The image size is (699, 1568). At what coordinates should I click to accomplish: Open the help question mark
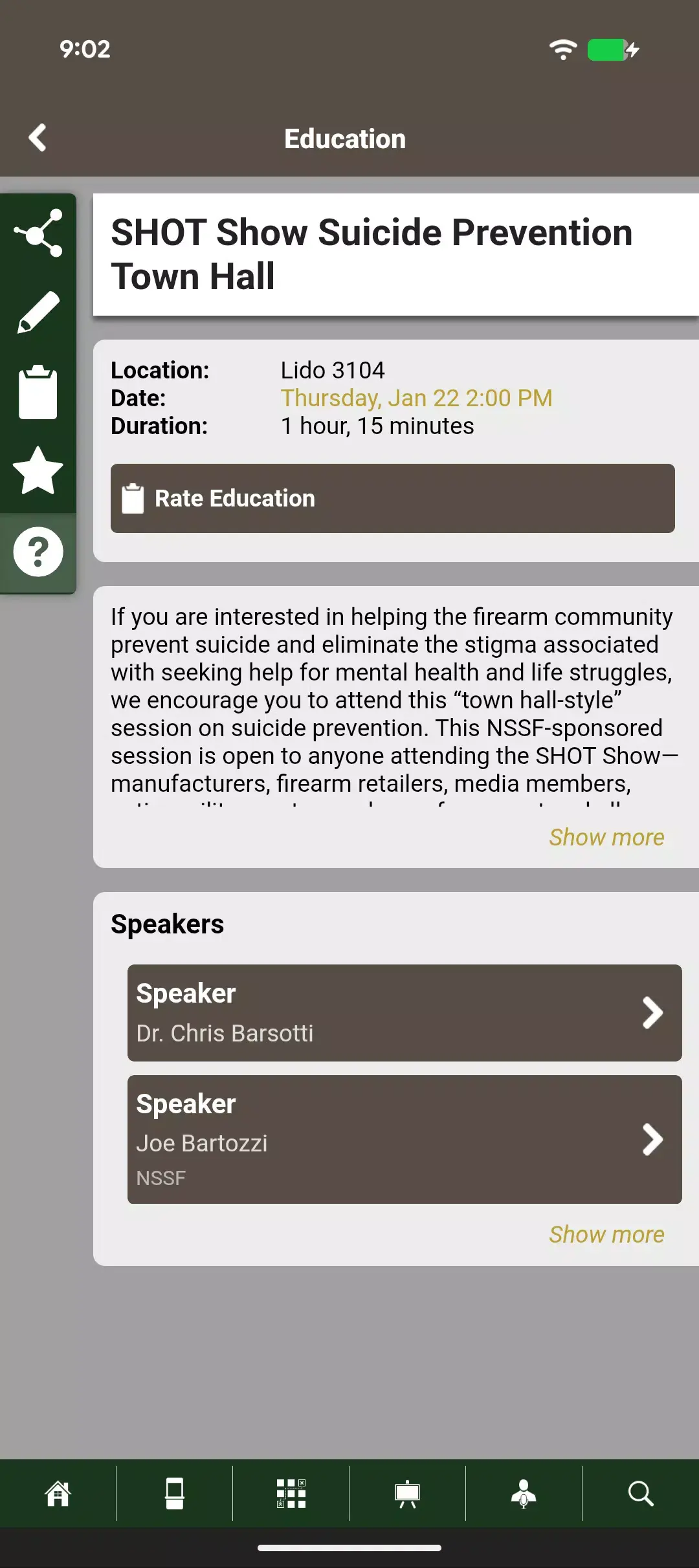click(38, 552)
